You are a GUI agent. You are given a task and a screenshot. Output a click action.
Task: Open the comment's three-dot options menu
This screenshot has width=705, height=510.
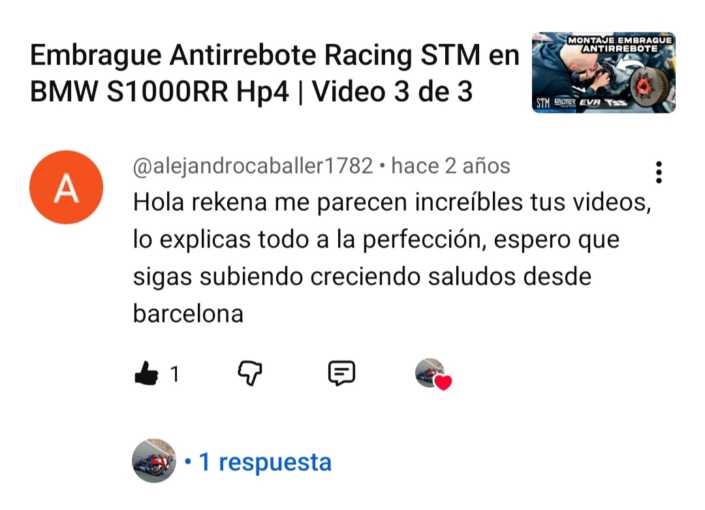658,172
